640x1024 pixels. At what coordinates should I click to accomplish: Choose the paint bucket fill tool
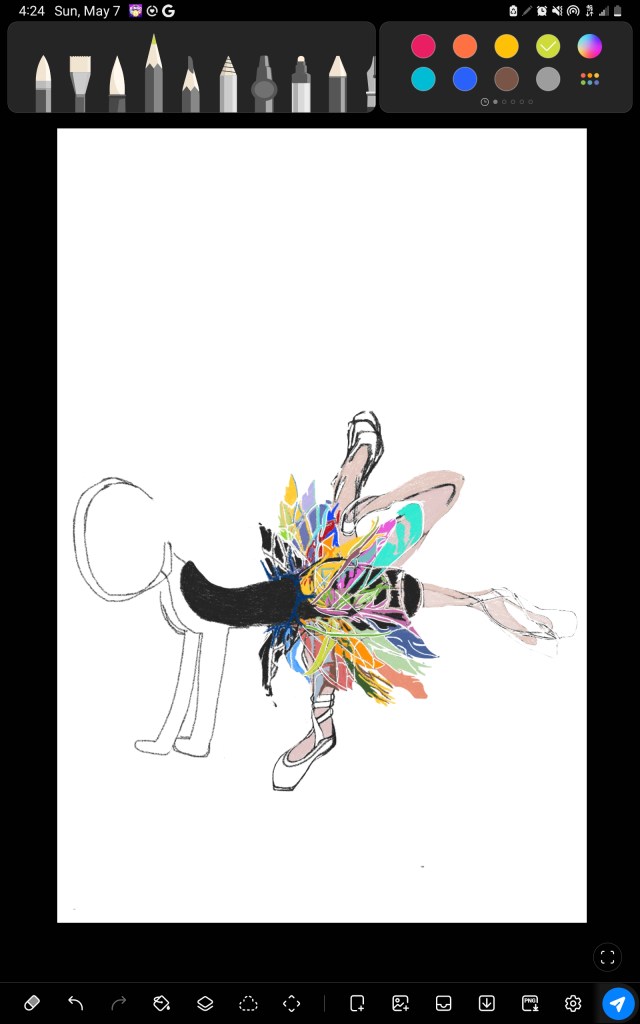point(161,1002)
